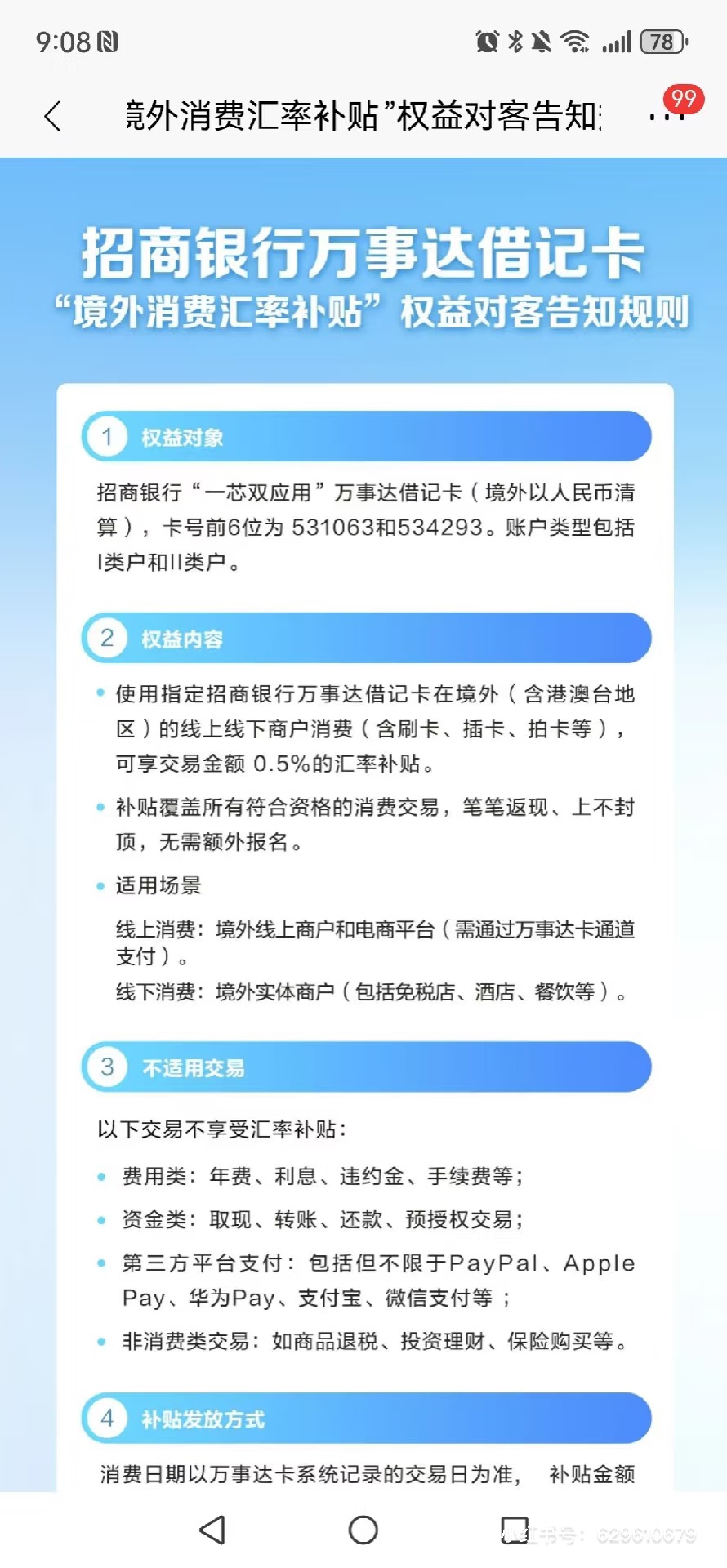Viewport: 727px width, 1568px height.
Task: Go back using the header arrow
Action: click(52, 116)
